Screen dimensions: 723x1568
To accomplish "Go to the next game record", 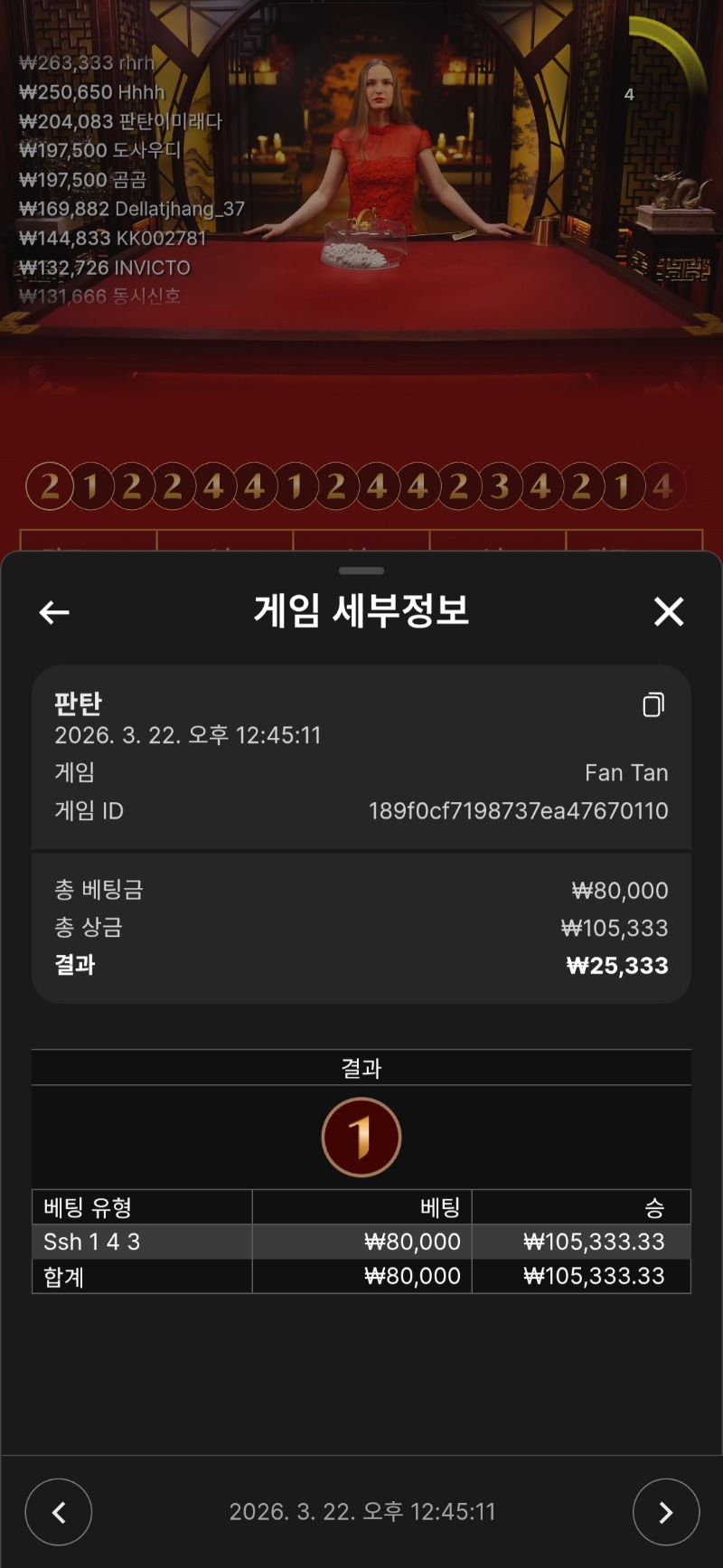I will coord(666,1512).
